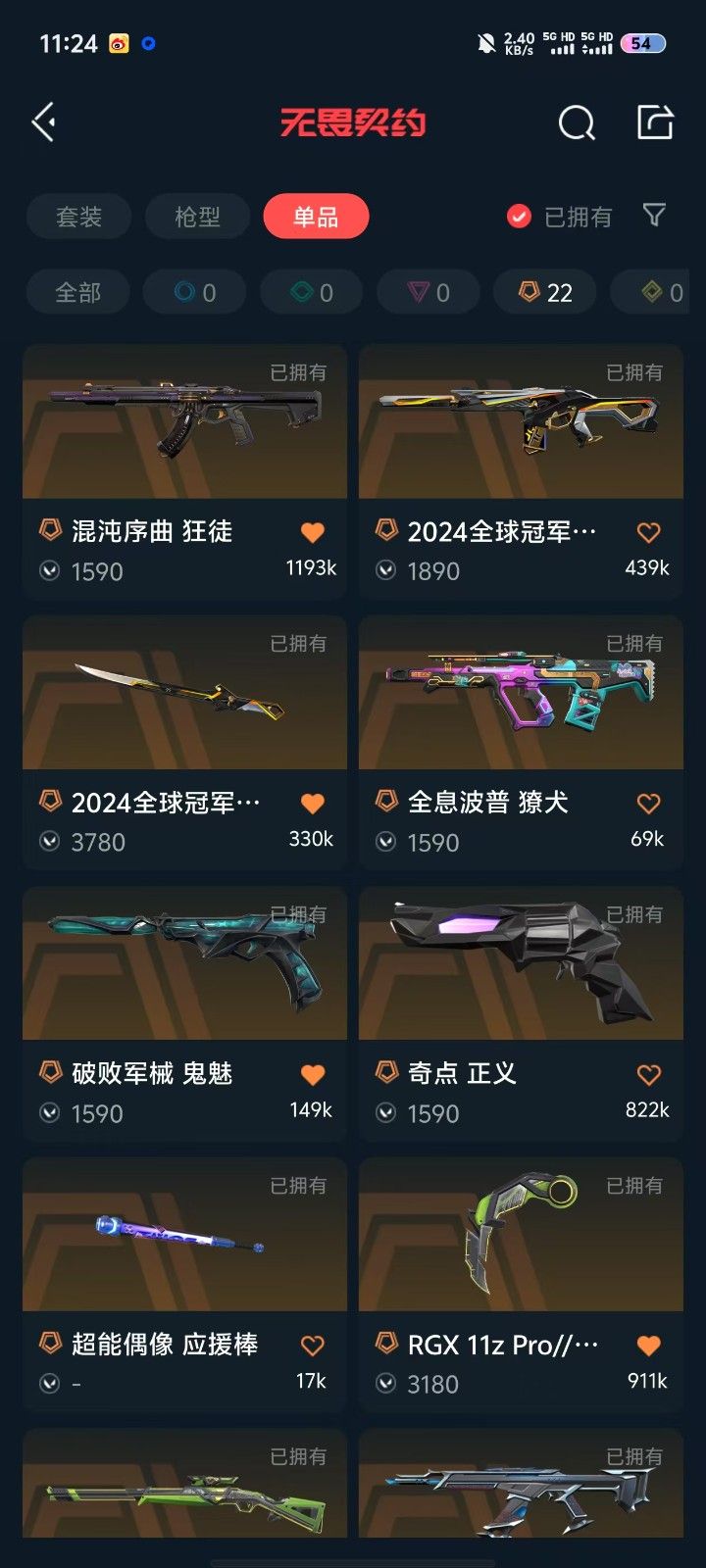Select the 单品 tab
The width and height of the screenshot is (706, 1568).
pyautogui.click(x=316, y=217)
